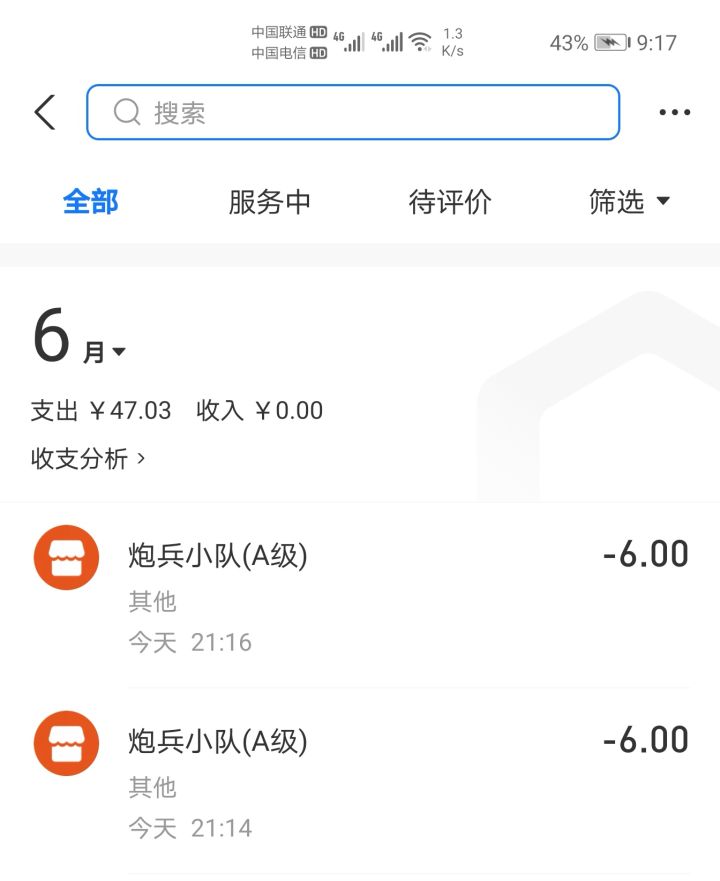
Task: Tap the 搜索 search box
Action: 353,112
